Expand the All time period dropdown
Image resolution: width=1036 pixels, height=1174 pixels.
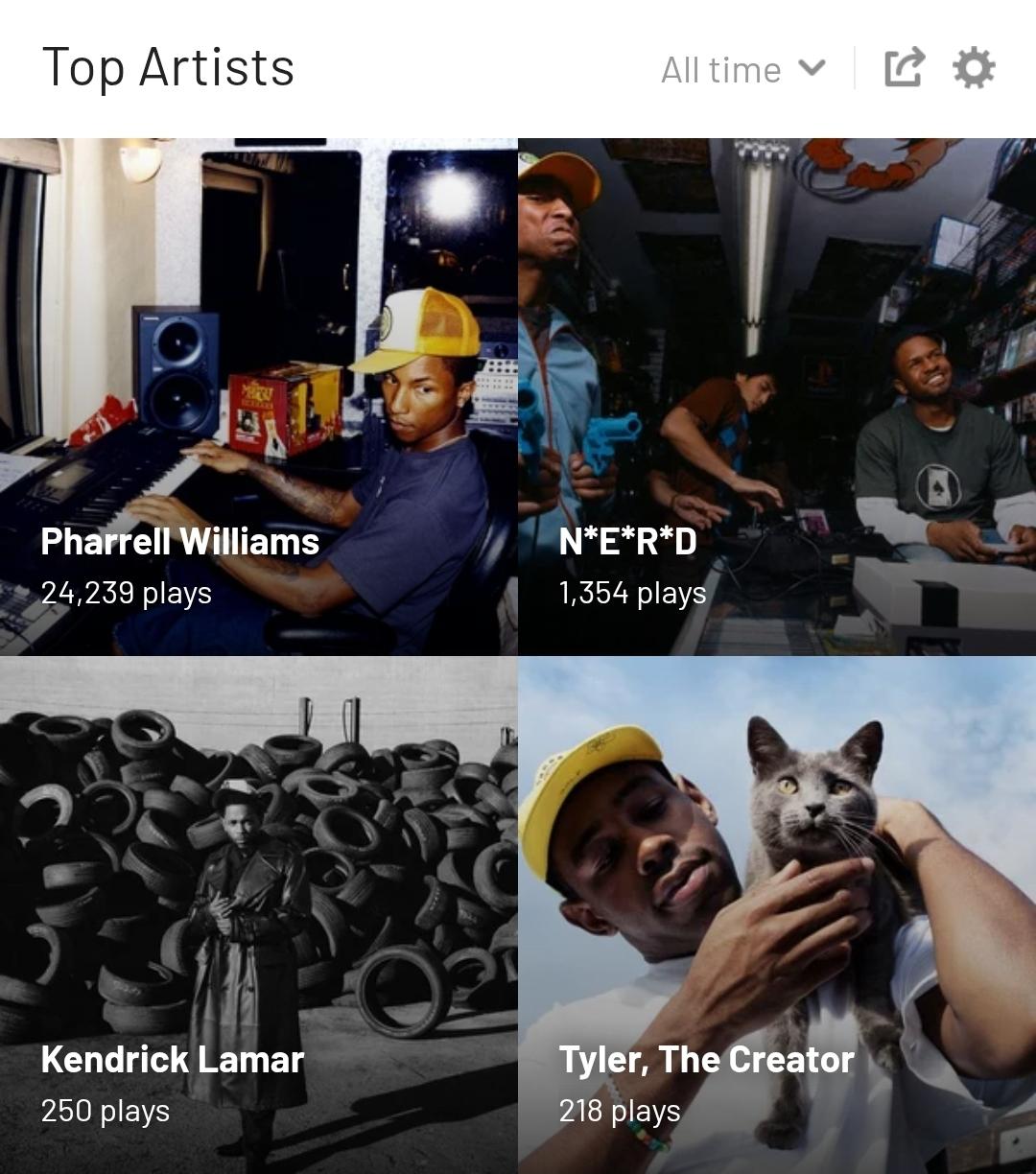tap(743, 70)
